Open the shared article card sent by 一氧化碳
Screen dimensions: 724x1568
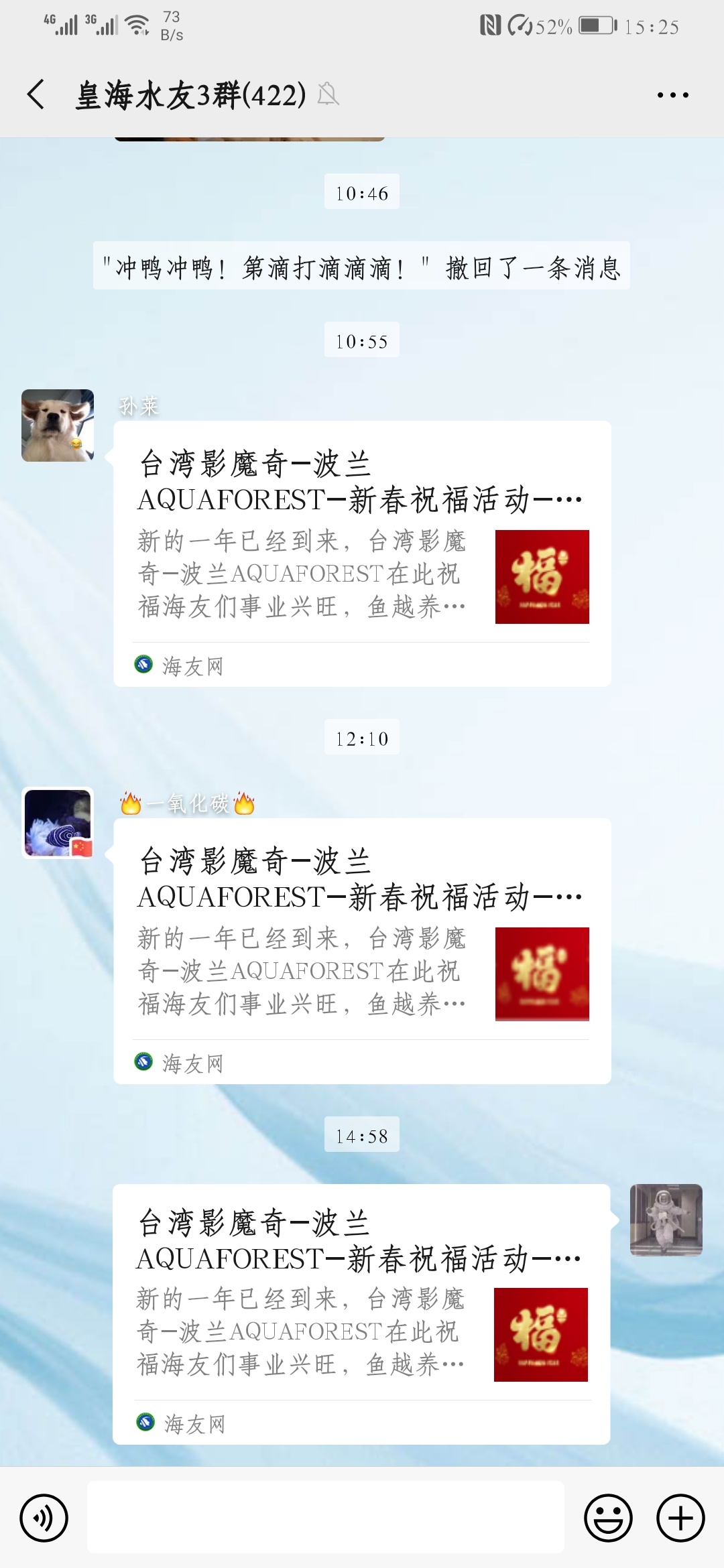pyautogui.click(x=362, y=950)
